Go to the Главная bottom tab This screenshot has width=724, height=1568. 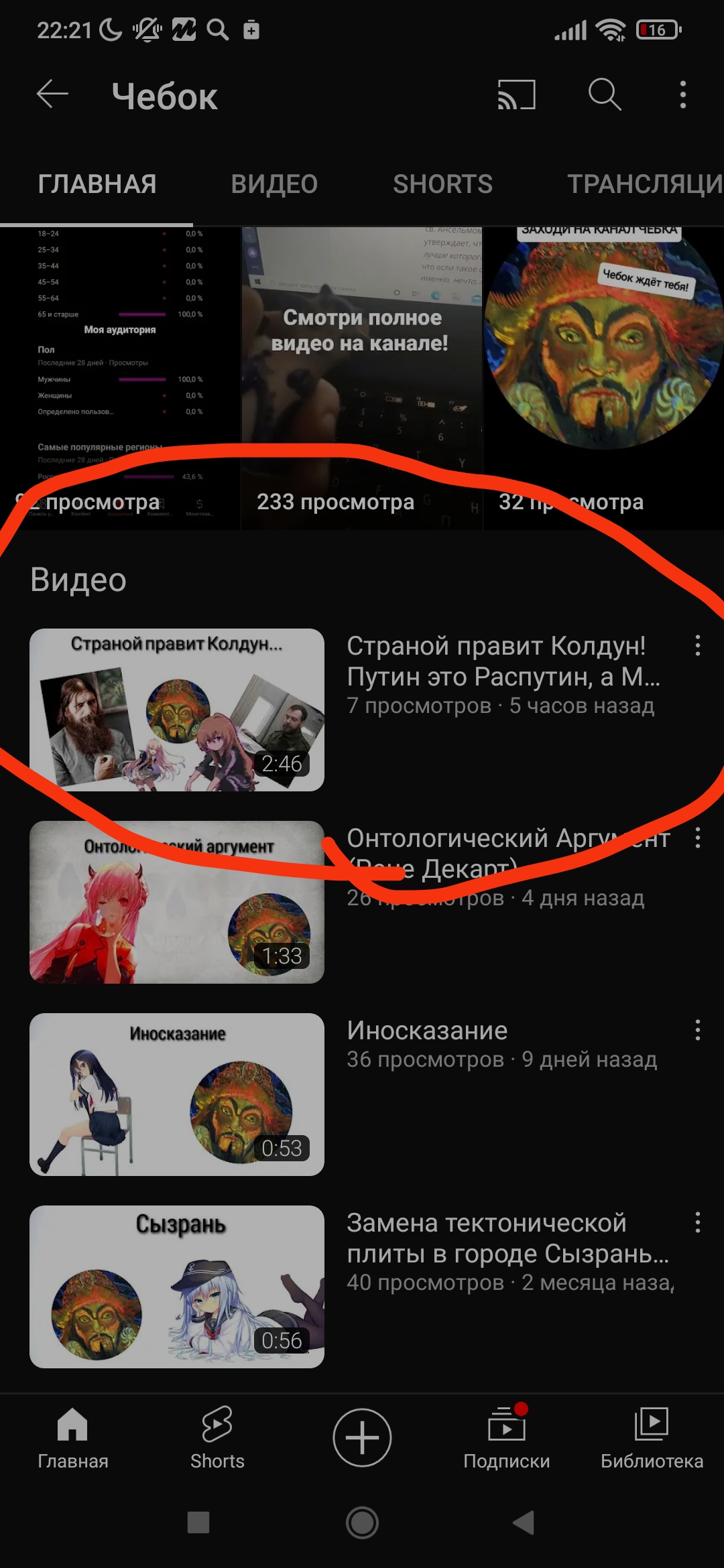(x=72, y=1438)
